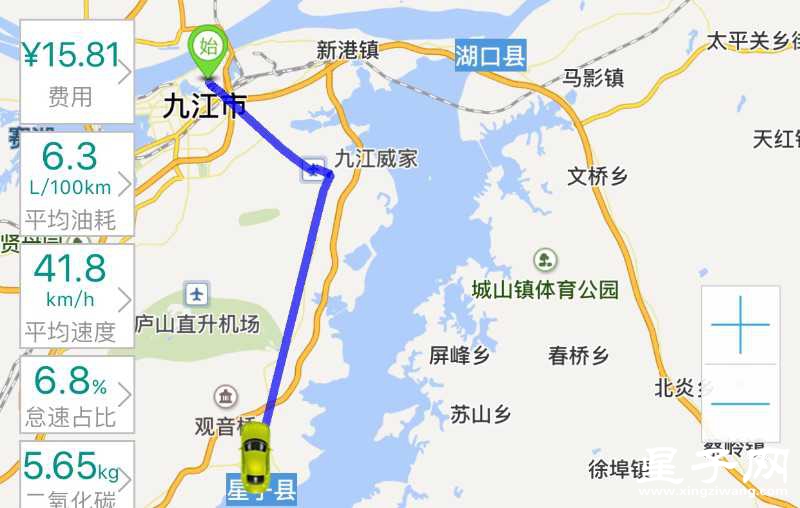Open the 平均速度 average speed card
Screen dimensions: 800x508
[x=76, y=297]
